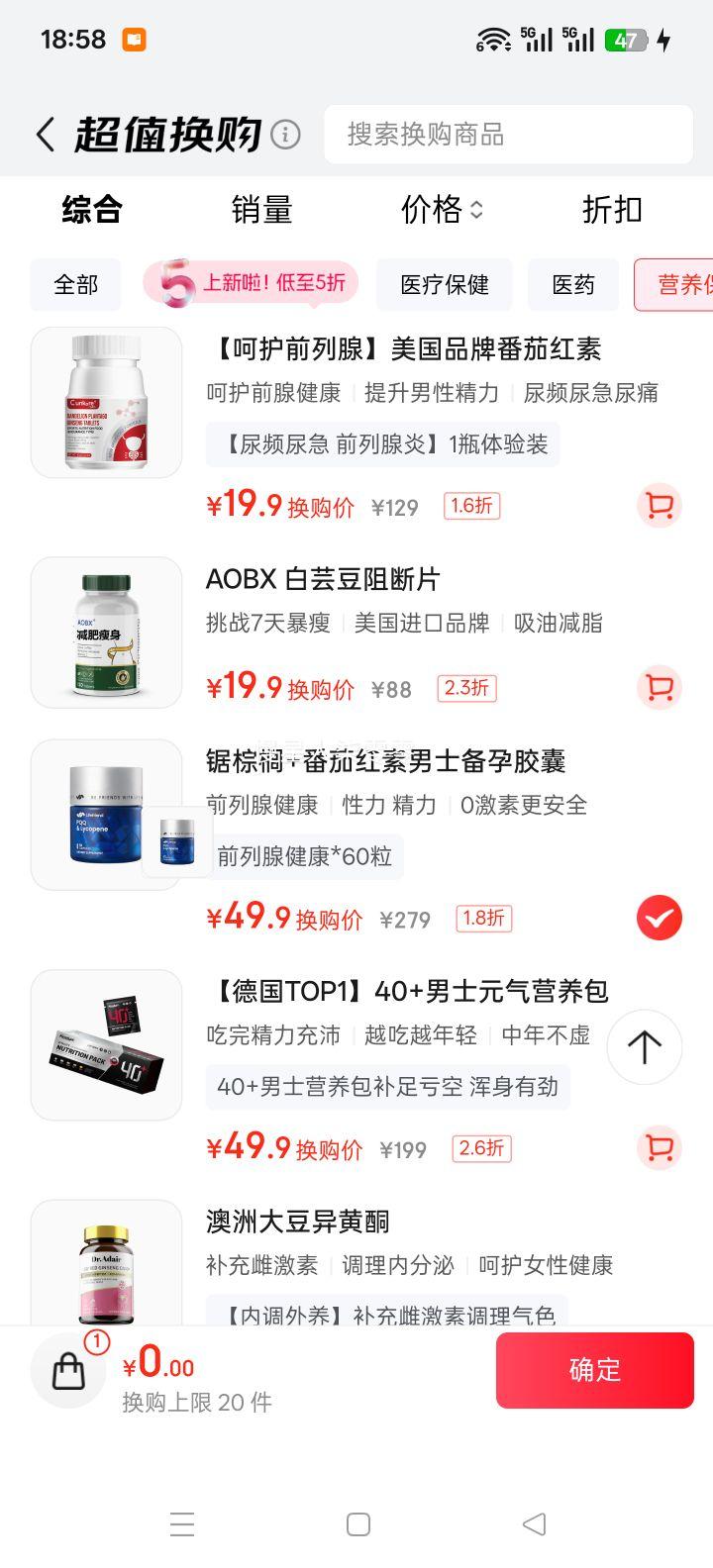Viewport: 713px width, 1568px height.
Task: Add AOBX 白芸豆阻断片 to cart
Action: coord(659,688)
